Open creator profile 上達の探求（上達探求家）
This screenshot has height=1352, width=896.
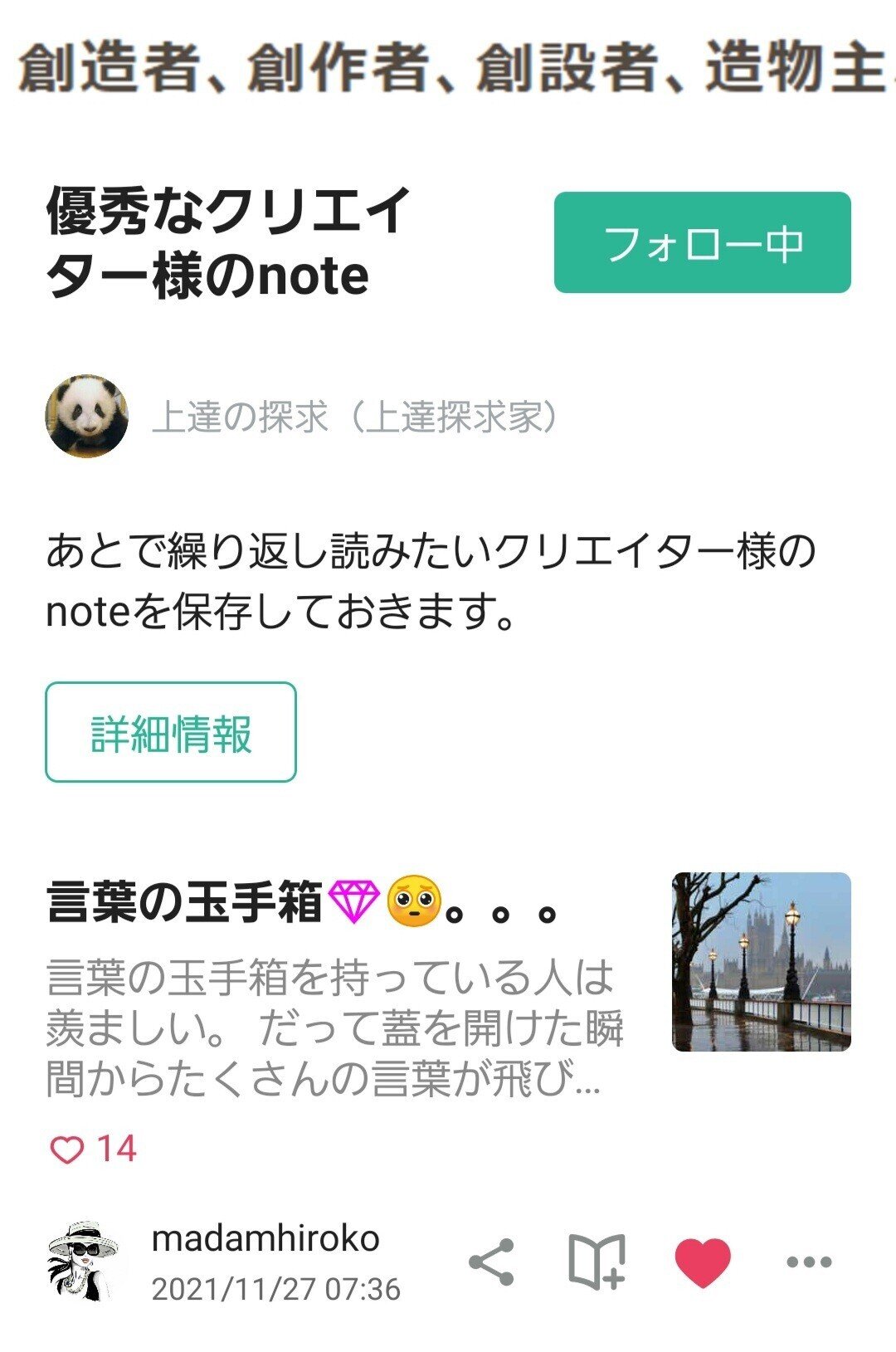357,417
